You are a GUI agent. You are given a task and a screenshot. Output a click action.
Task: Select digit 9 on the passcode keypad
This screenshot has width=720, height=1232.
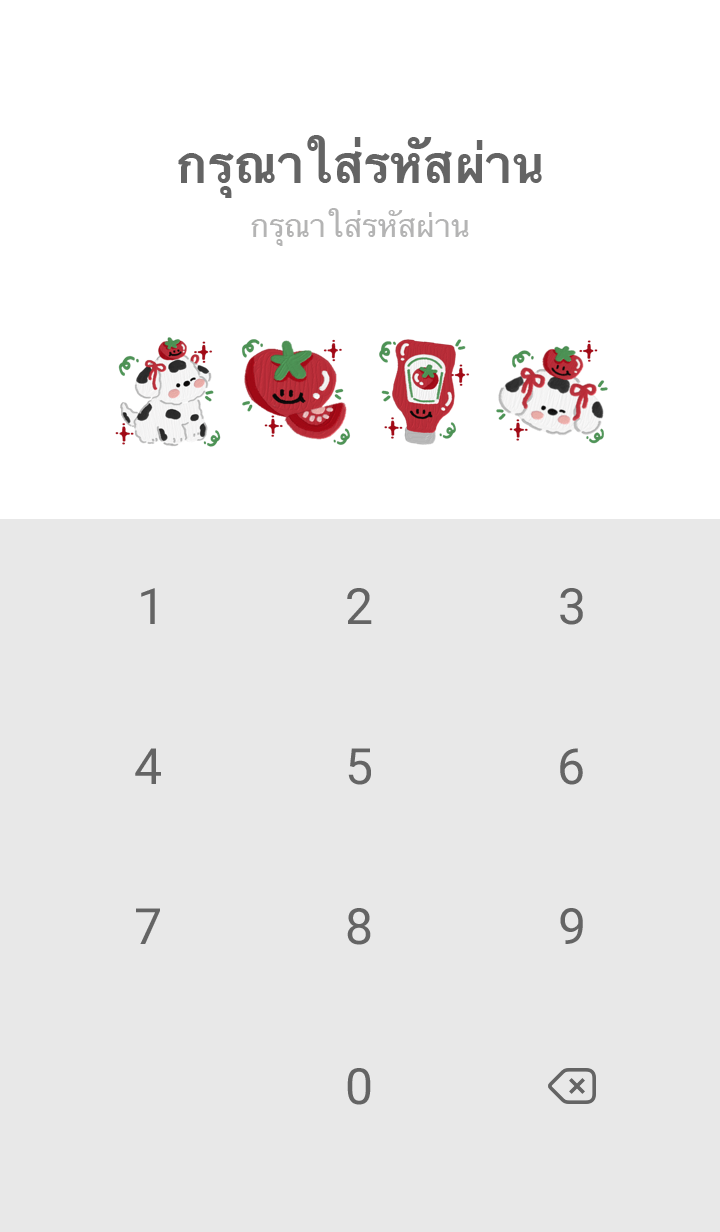point(571,927)
